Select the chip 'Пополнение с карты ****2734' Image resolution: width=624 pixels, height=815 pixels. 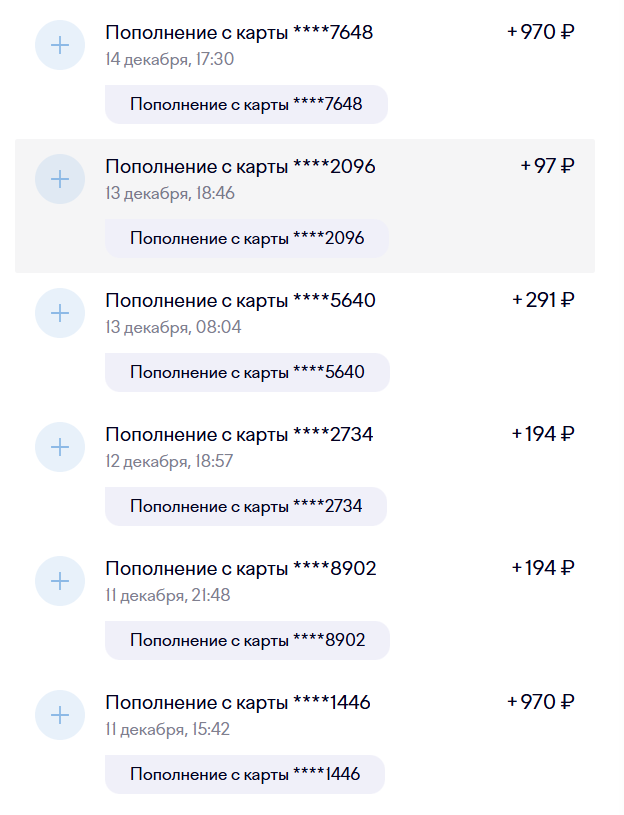point(246,506)
